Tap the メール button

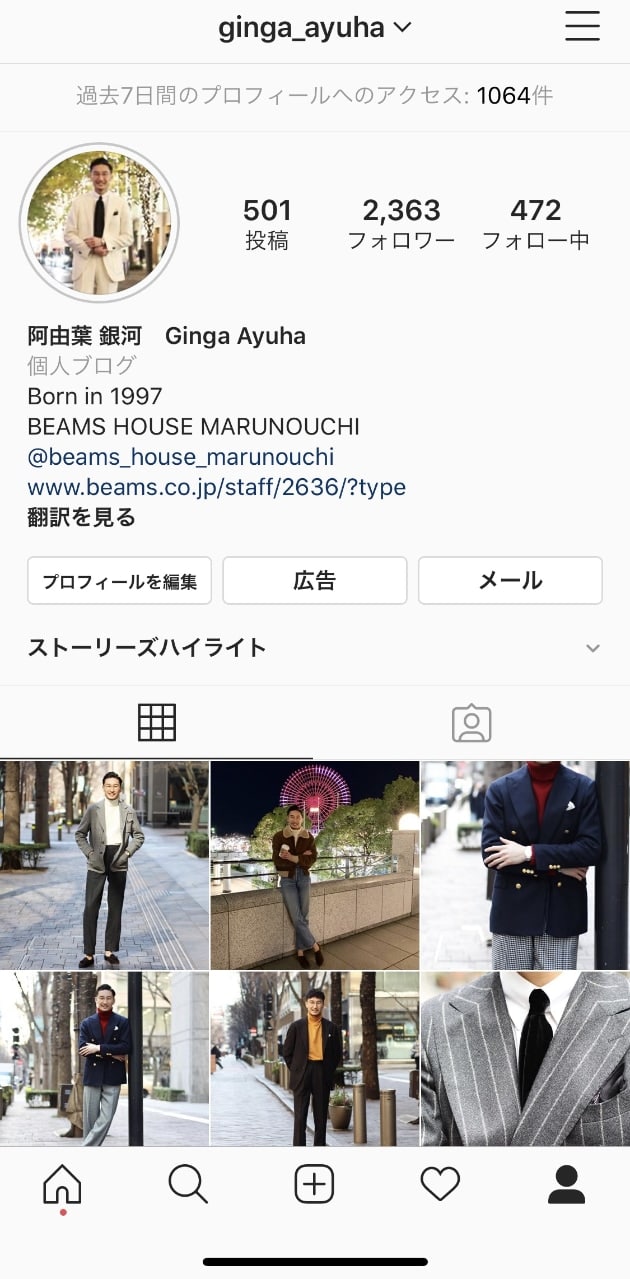[510, 581]
